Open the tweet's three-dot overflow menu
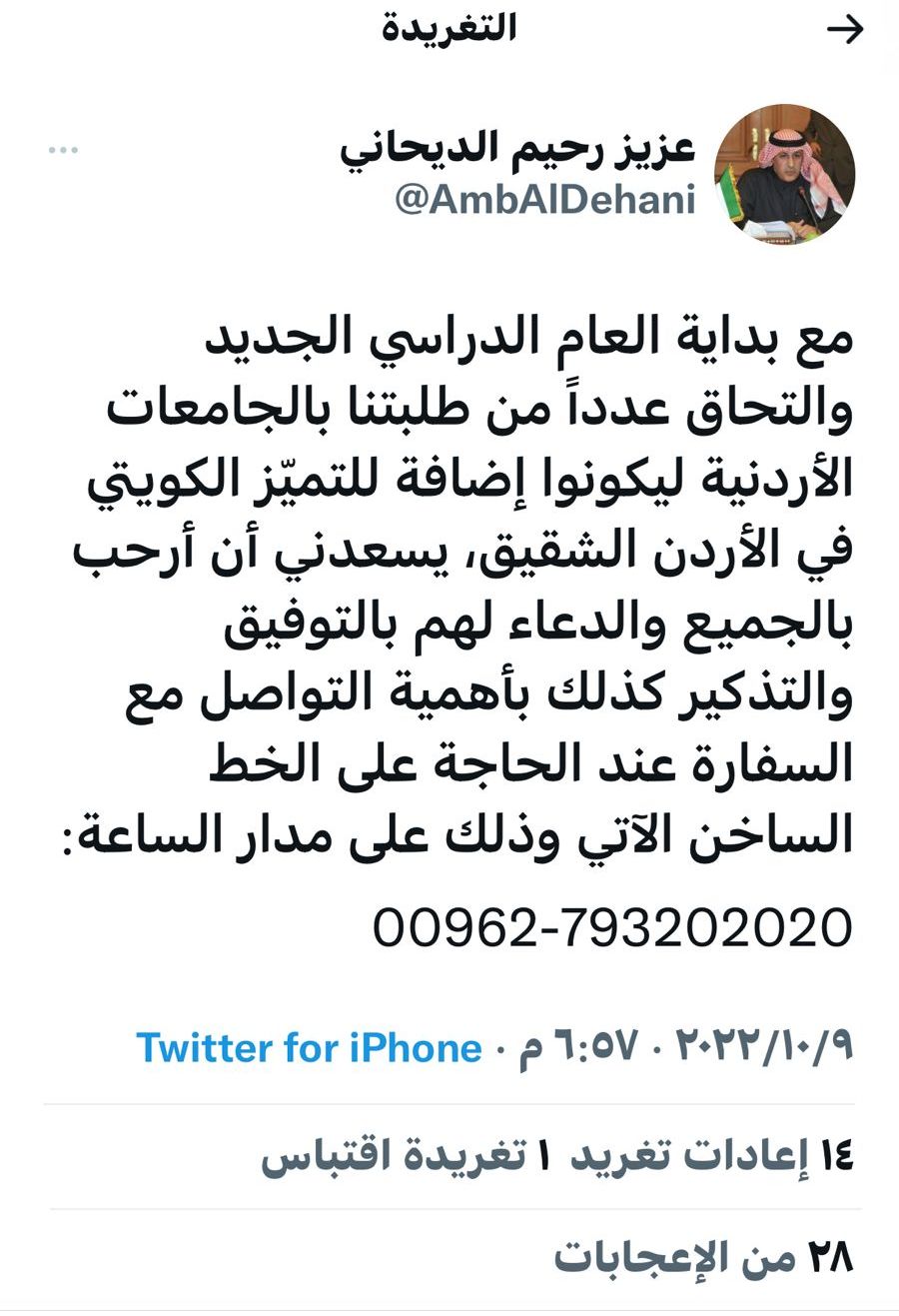899x1316 pixels. pos(63,151)
